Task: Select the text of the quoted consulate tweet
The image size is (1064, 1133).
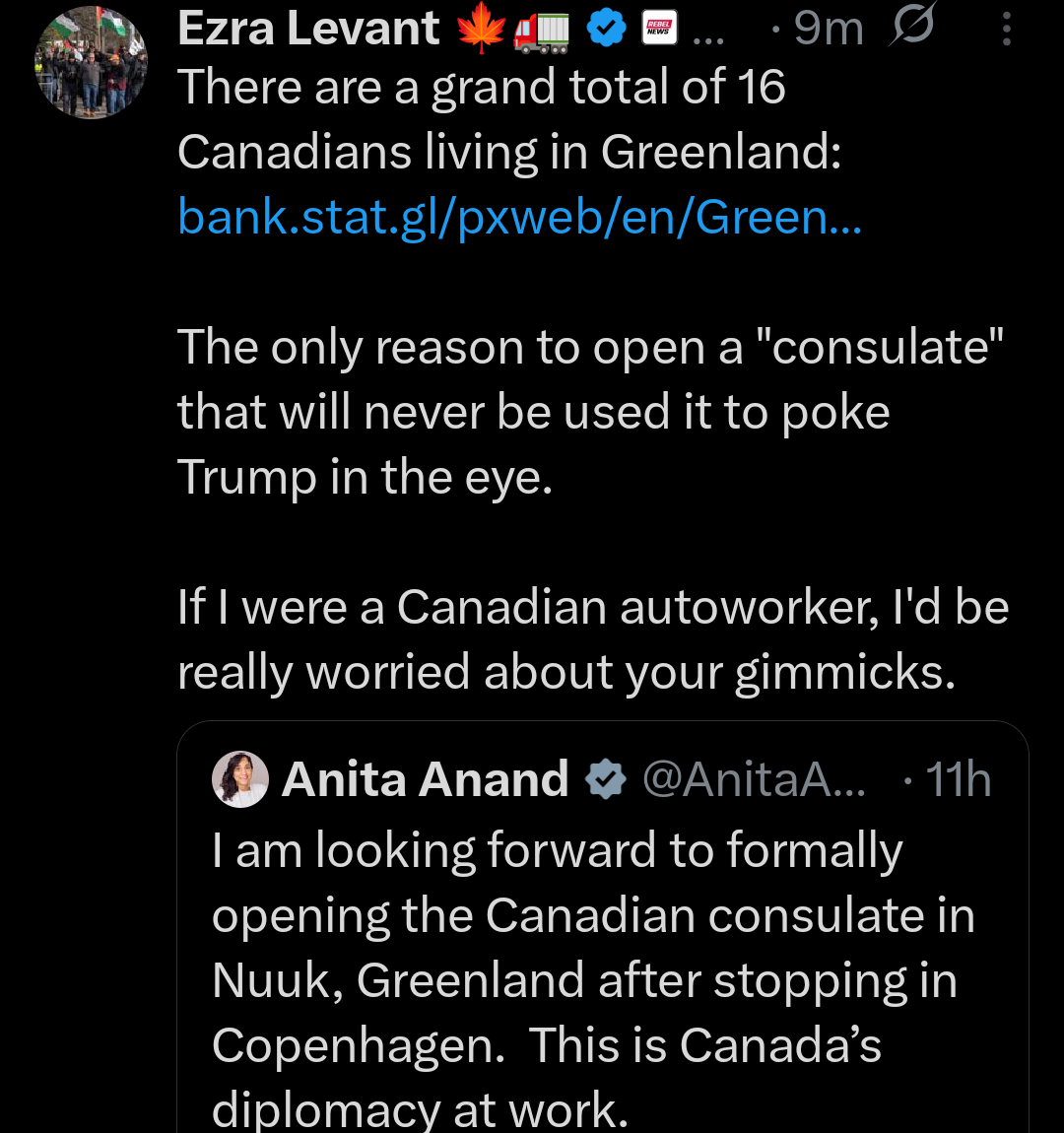Action: click(x=591, y=980)
